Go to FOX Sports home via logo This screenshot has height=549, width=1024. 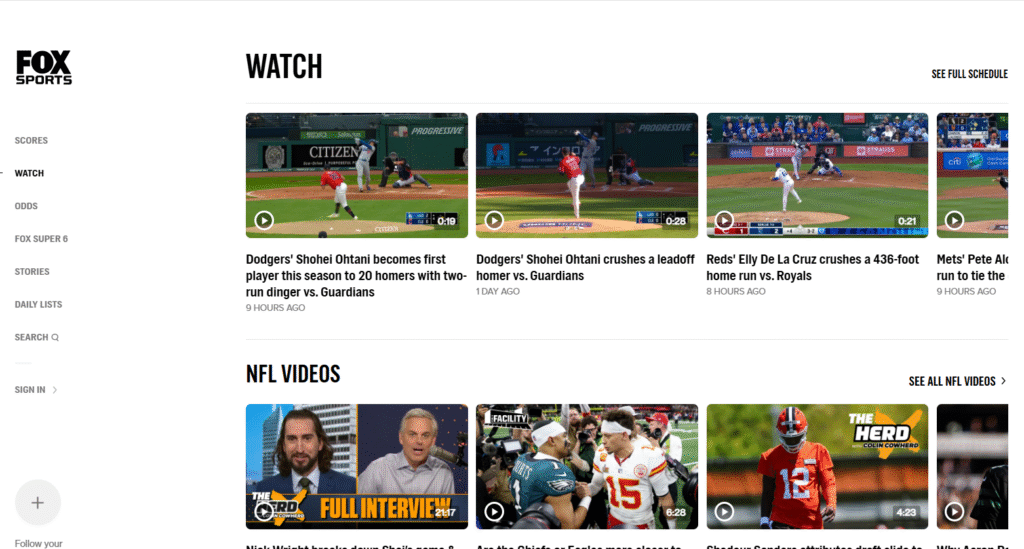click(x=44, y=67)
